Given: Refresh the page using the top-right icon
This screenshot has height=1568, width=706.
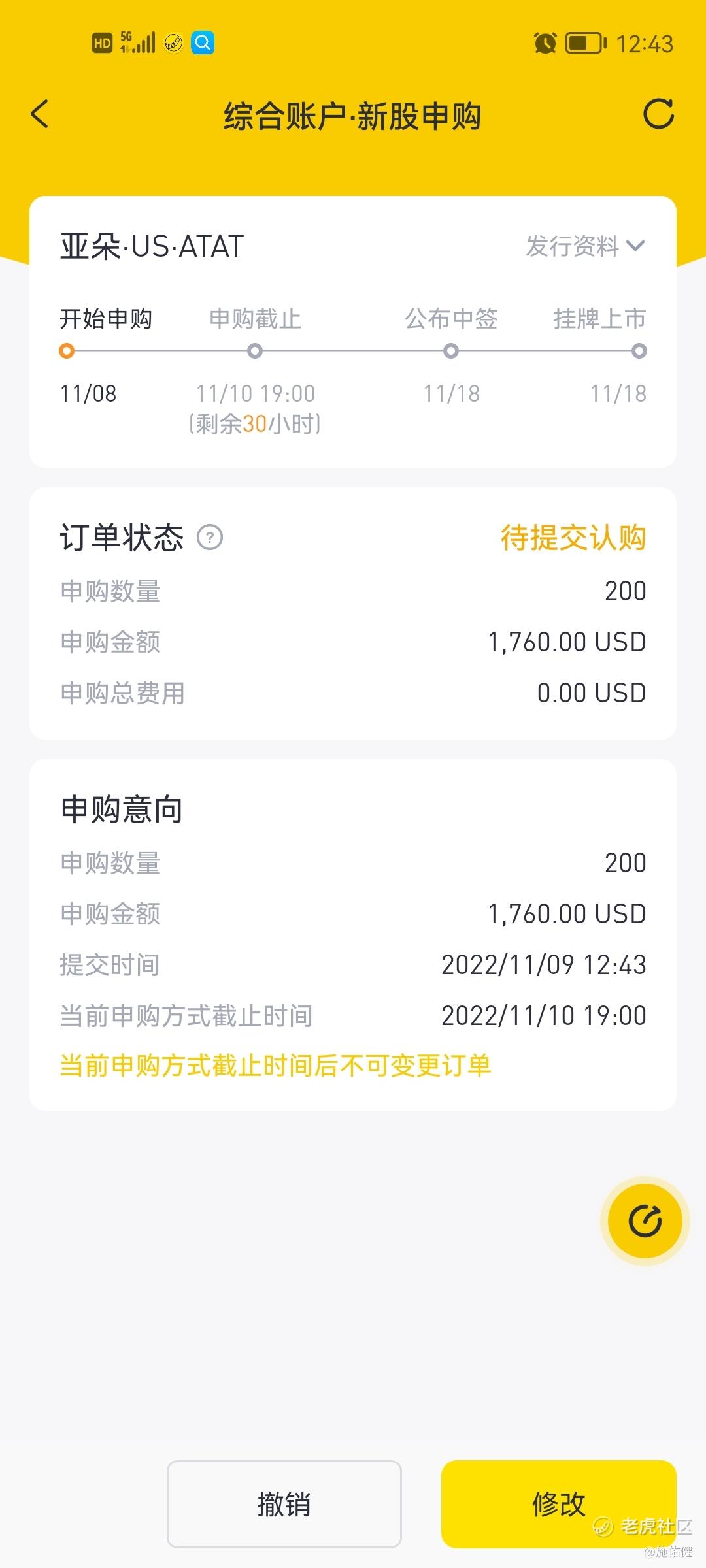Looking at the screenshot, I should 658,114.
